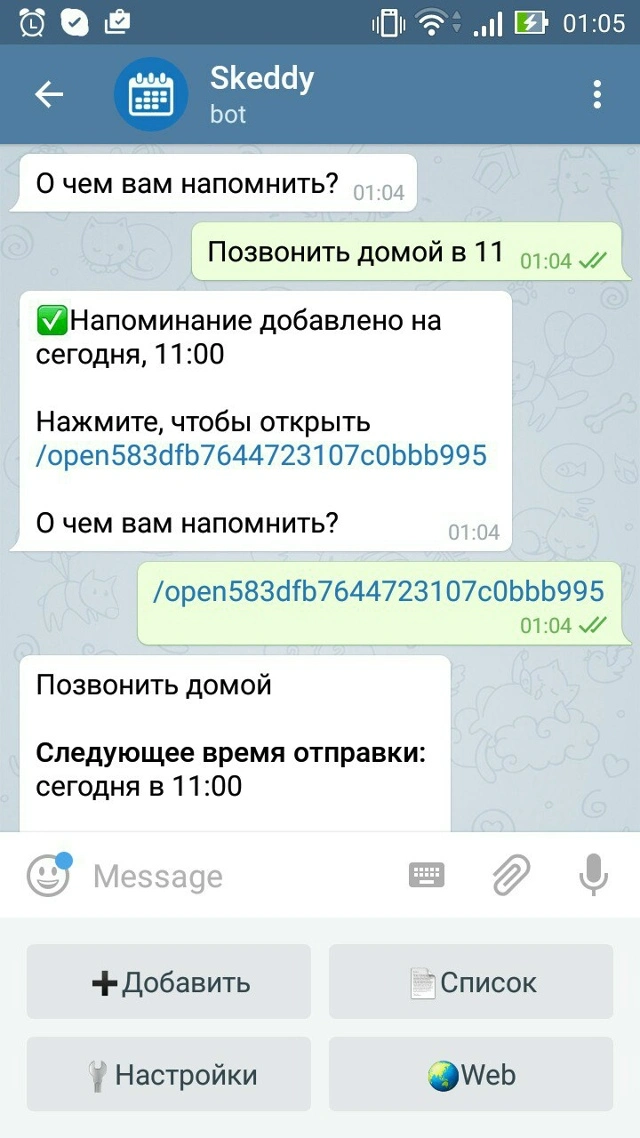Open the Skeddy bot profile
The height and width of the screenshot is (1138, 640).
[x=262, y=95]
